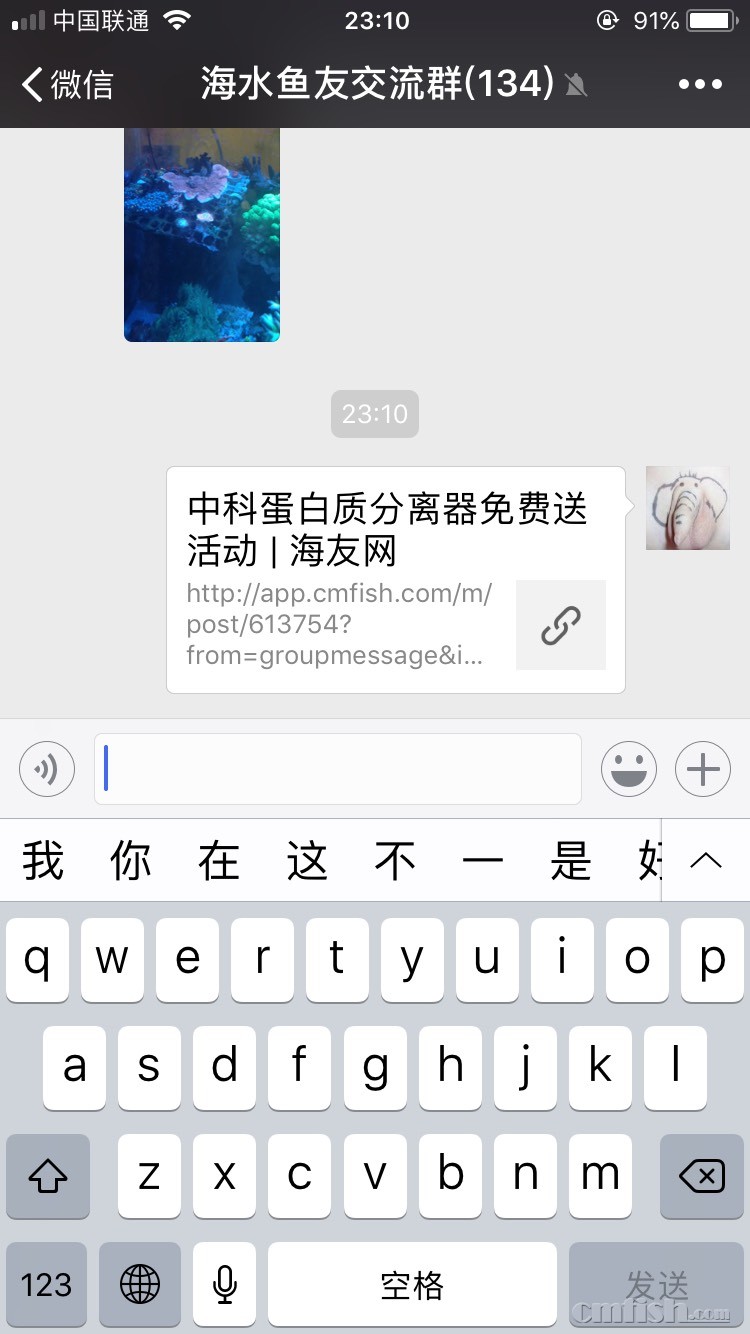Focus the message text field
750x1334 pixels.
[338, 769]
